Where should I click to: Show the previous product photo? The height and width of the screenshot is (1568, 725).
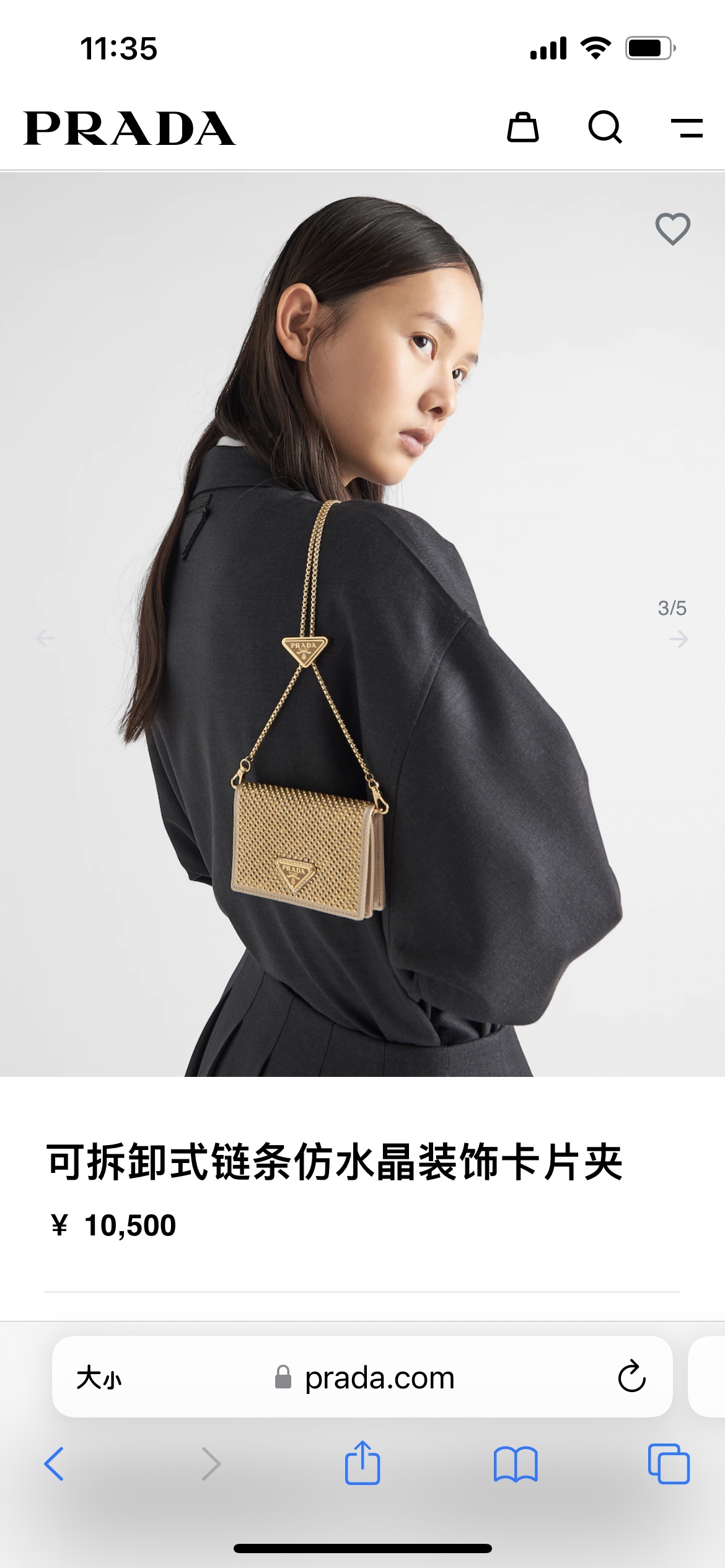[x=45, y=638]
